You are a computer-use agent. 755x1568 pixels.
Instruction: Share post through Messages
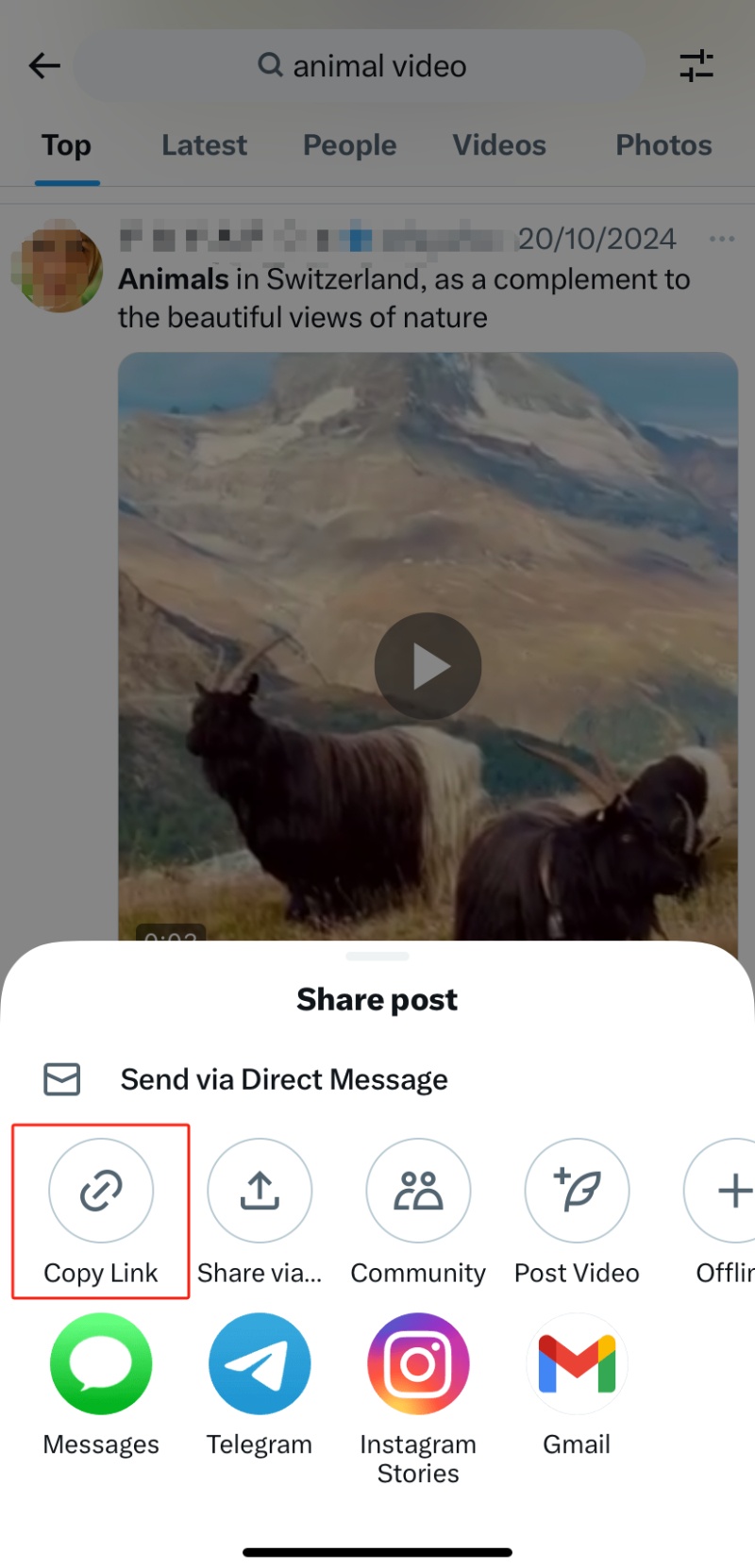click(101, 1364)
